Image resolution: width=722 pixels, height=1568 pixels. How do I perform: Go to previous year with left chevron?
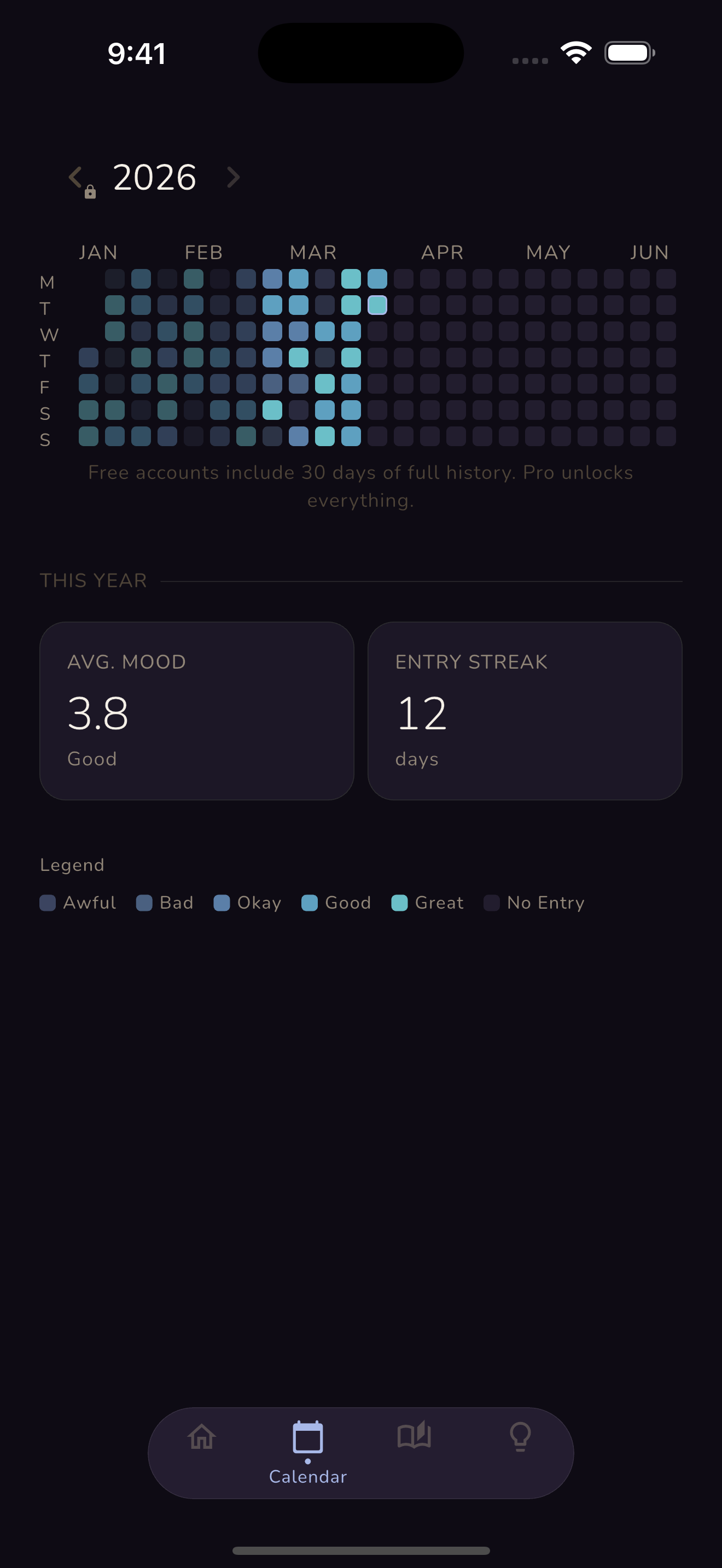pos(75,177)
